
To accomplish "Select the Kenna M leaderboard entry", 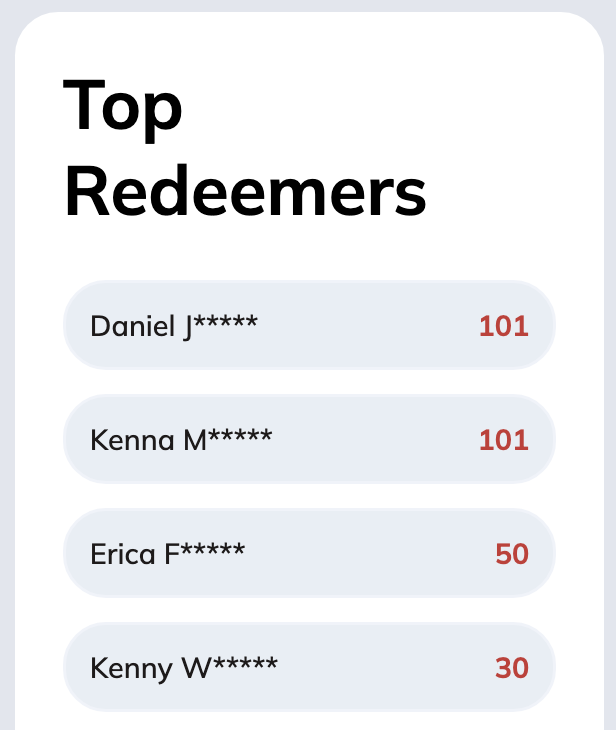I will point(309,440).
